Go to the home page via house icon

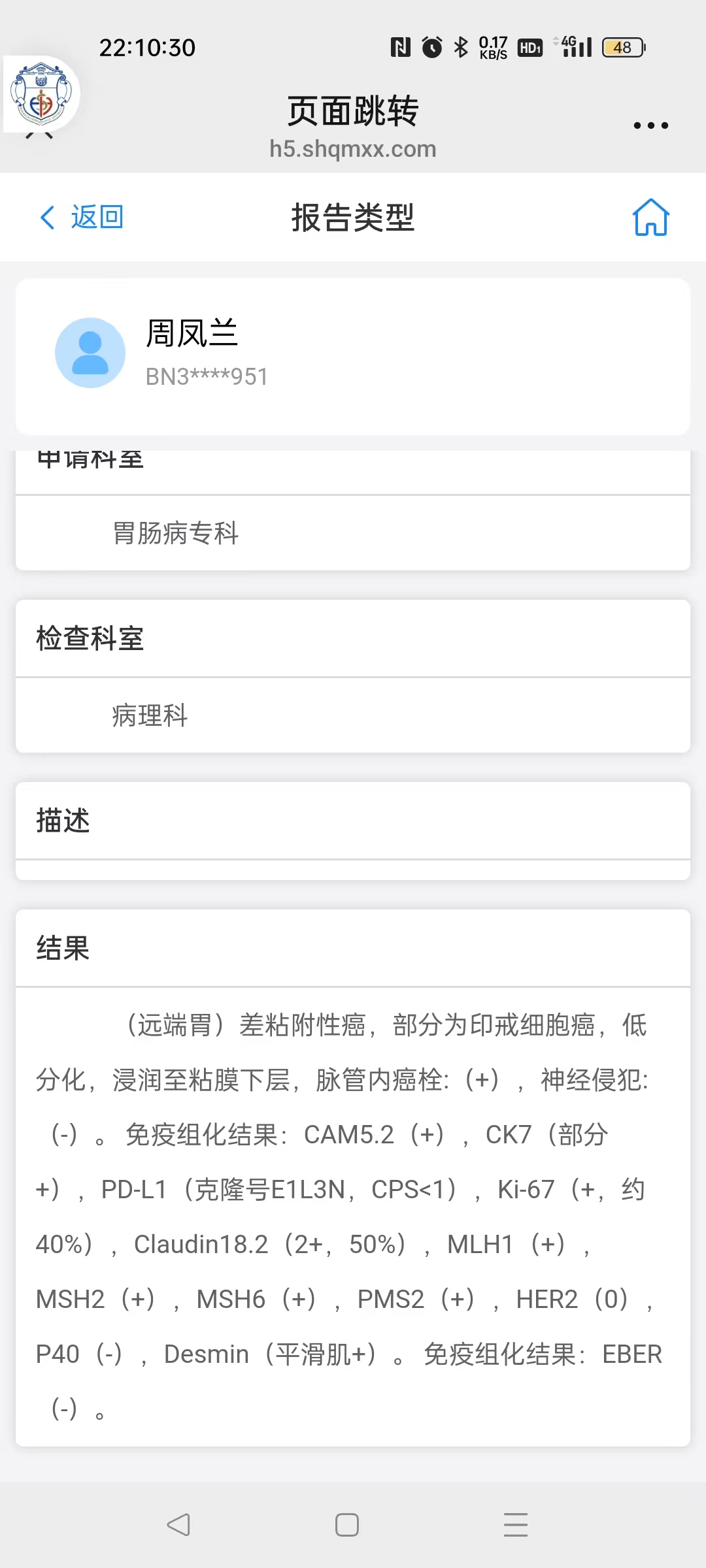point(650,217)
